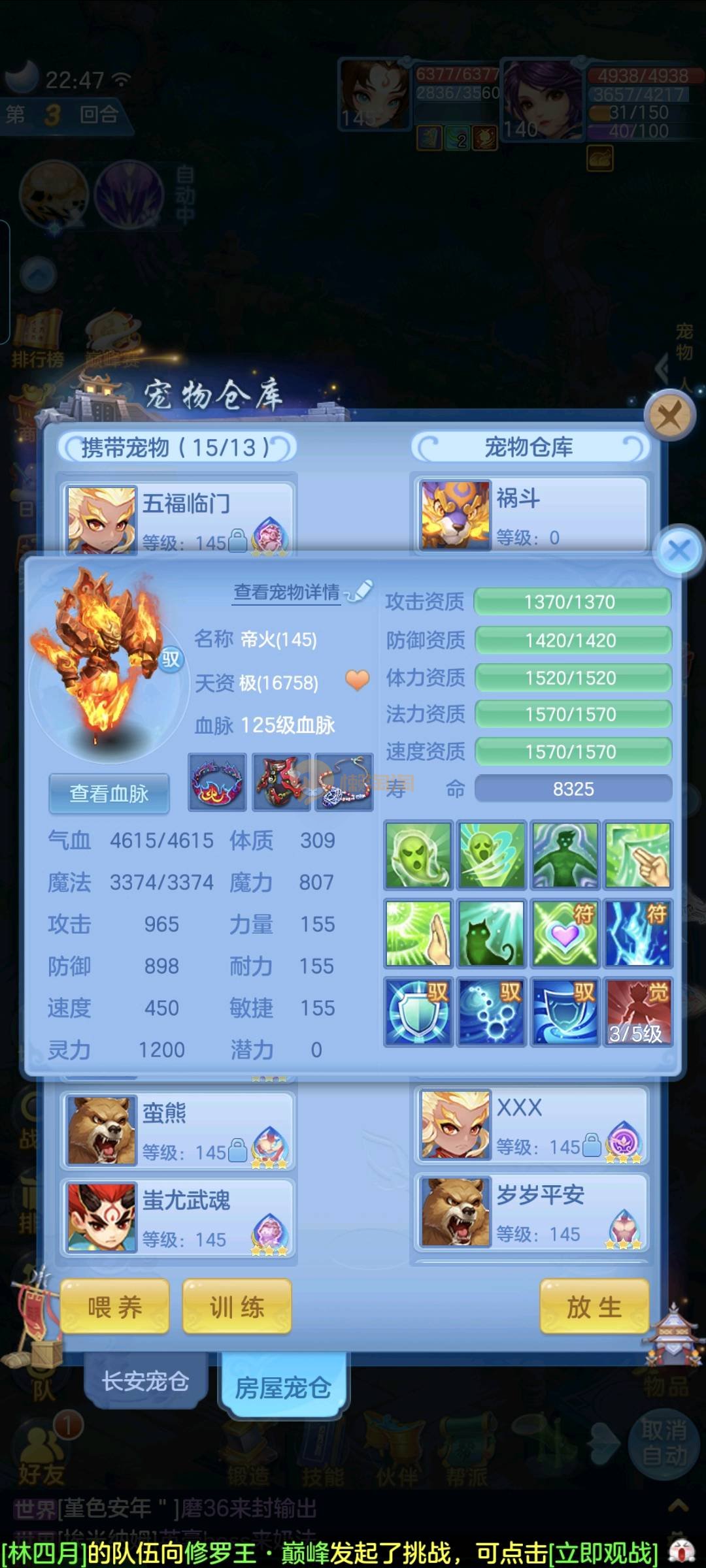Image resolution: width=706 pixels, height=1568 pixels.
Task: Tap 取消自动 to cancel auto-battle
Action: pos(663,1443)
